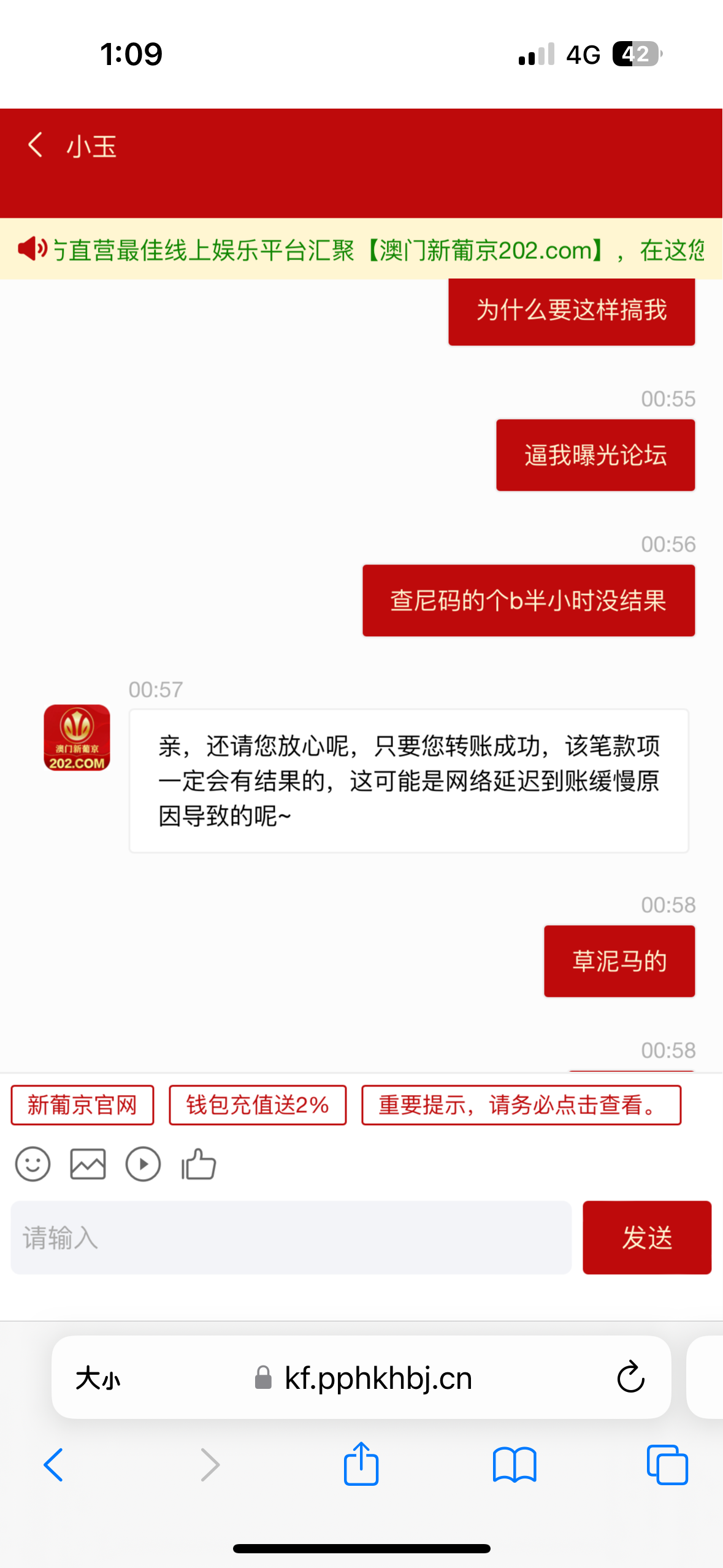Image resolution: width=723 pixels, height=1568 pixels.
Task: Tap the thumbs up icon
Action: coord(197,1164)
